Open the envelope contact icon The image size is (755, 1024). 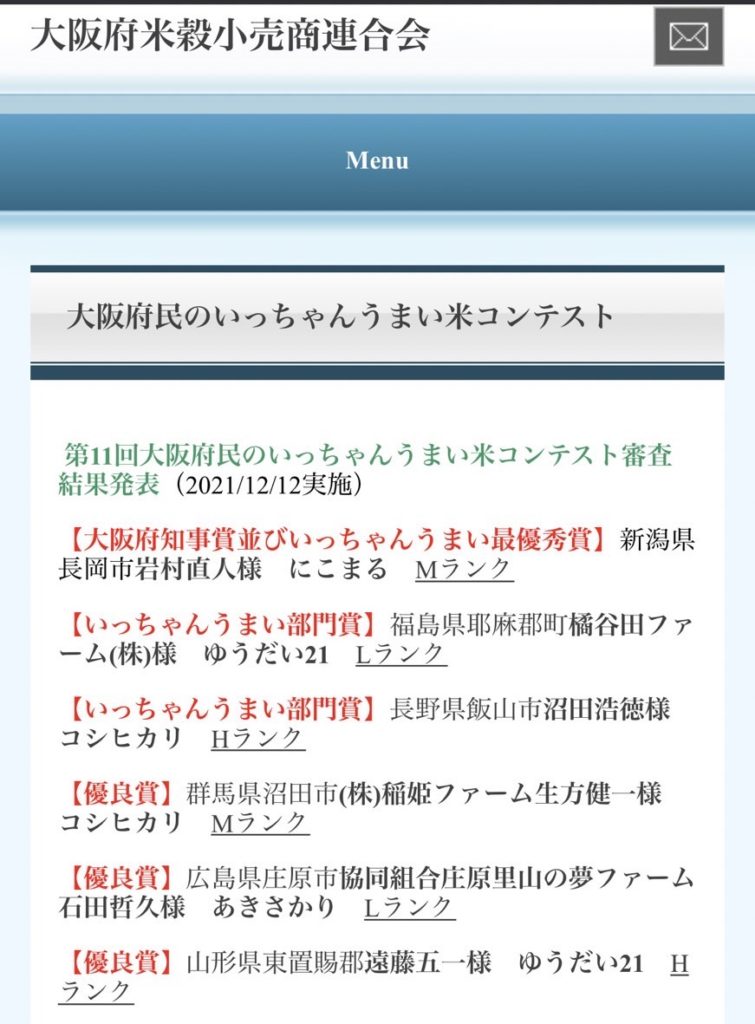688,38
